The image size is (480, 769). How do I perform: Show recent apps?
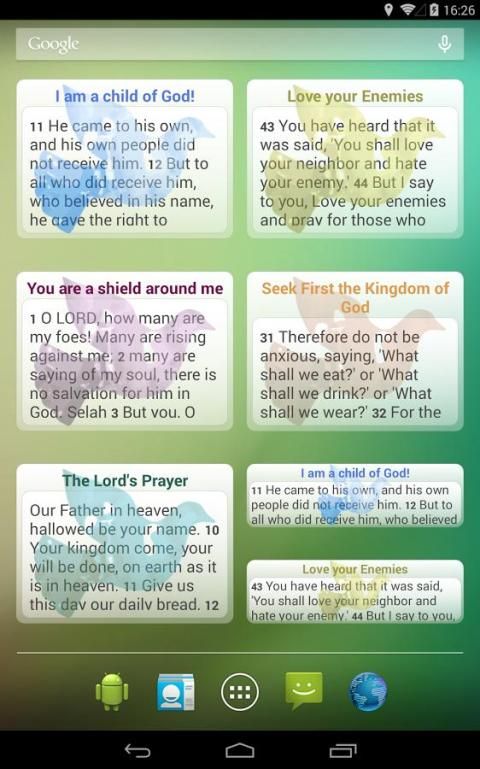pyautogui.click(x=343, y=750)
